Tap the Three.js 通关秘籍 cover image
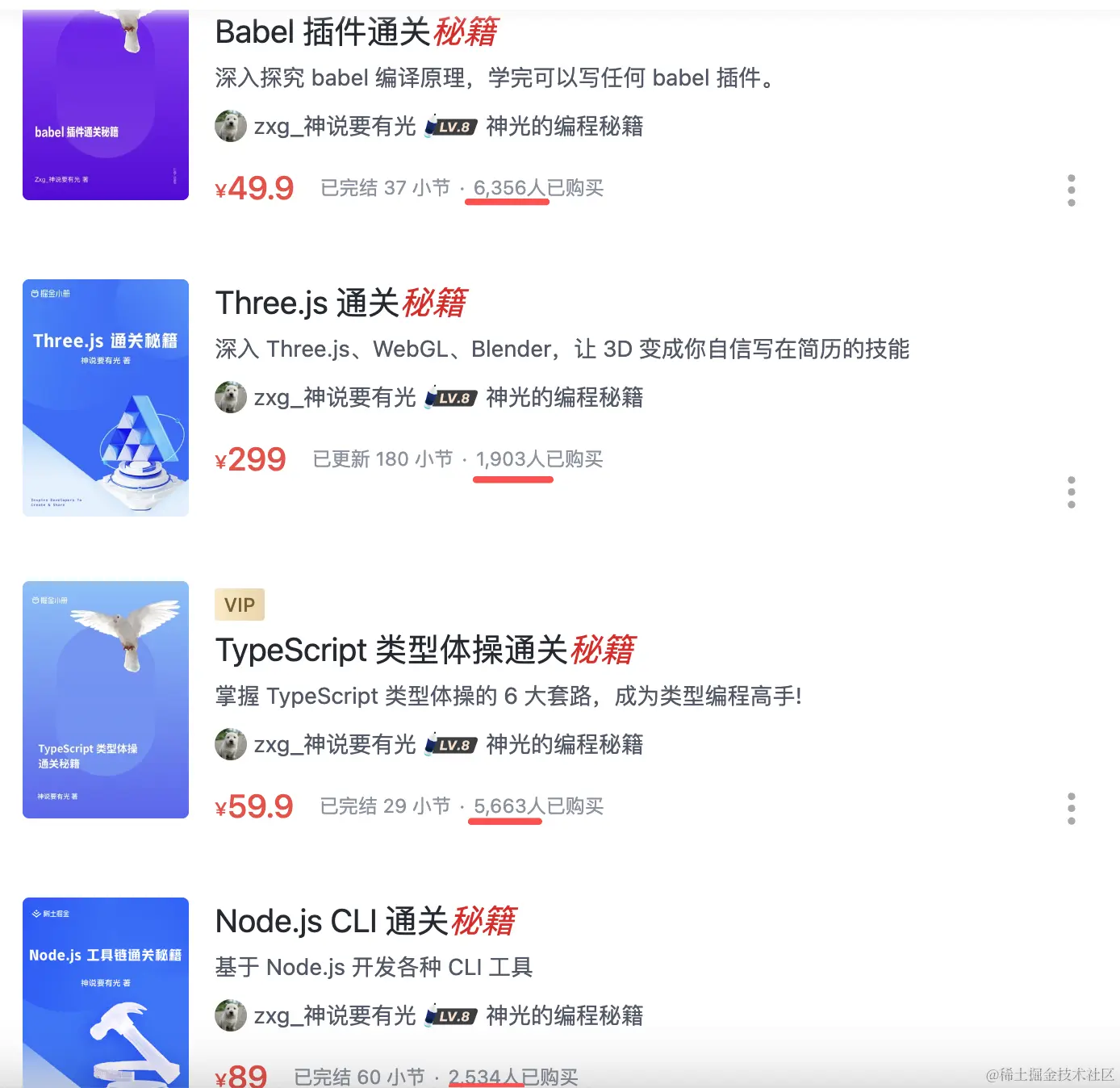1120x1088 pixels. coord(106,398)
